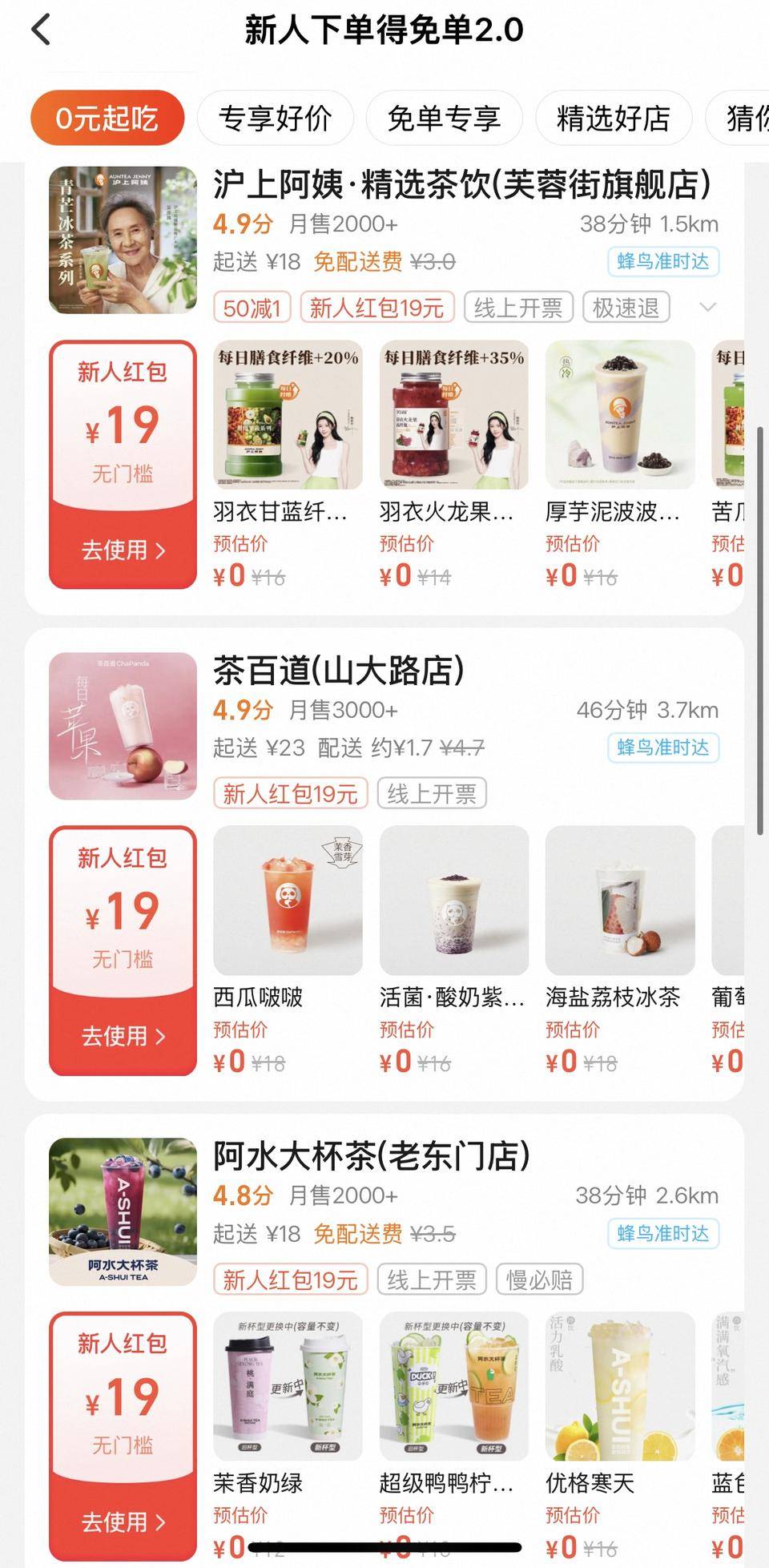This screenshot has height=1568, width=769.
Task: Open the 茶百道(山大路店) store
Action: [x=339, y=671]
